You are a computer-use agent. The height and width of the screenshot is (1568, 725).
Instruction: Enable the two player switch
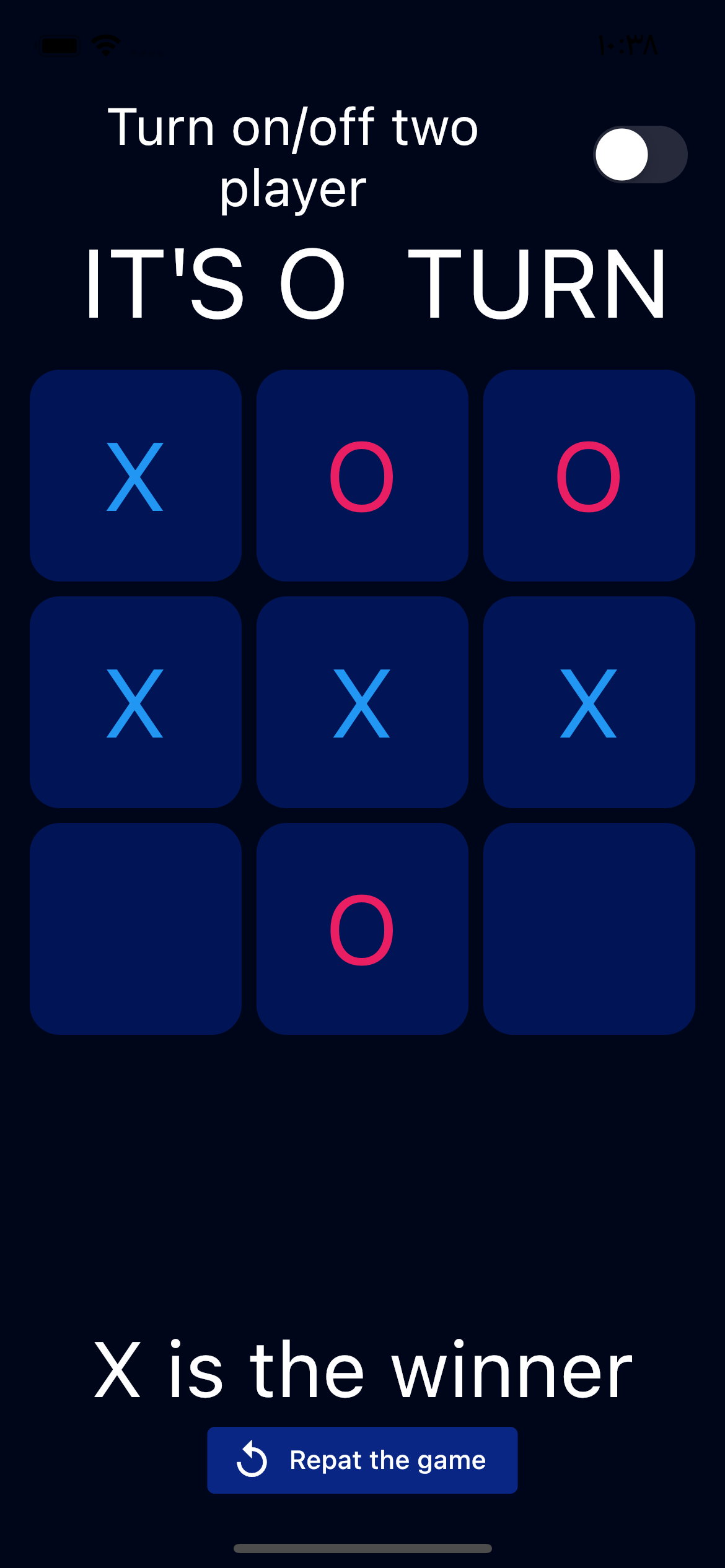pyautogui.click(x=640, y=155)
